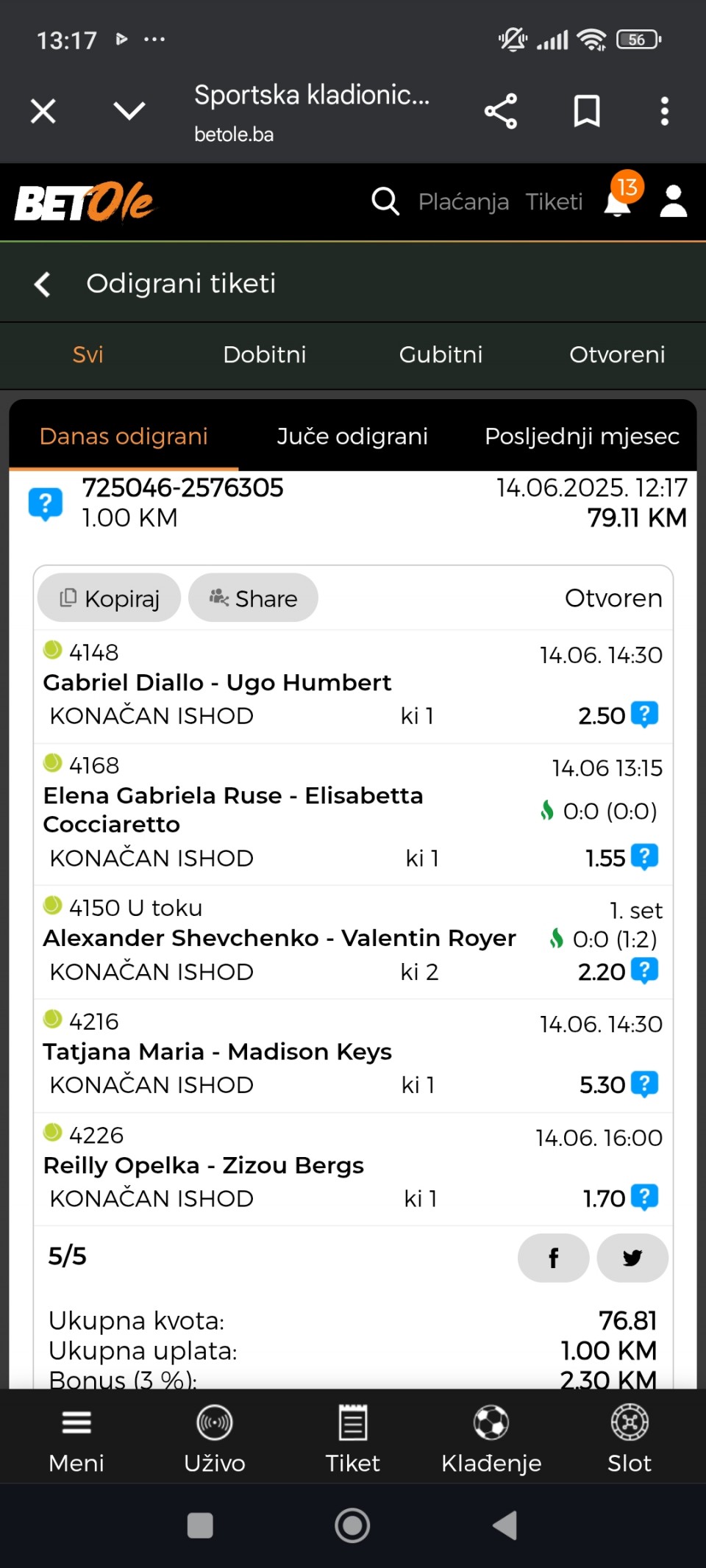Open the browser overflow menu
706x1568 pixels.
(665, 112)
